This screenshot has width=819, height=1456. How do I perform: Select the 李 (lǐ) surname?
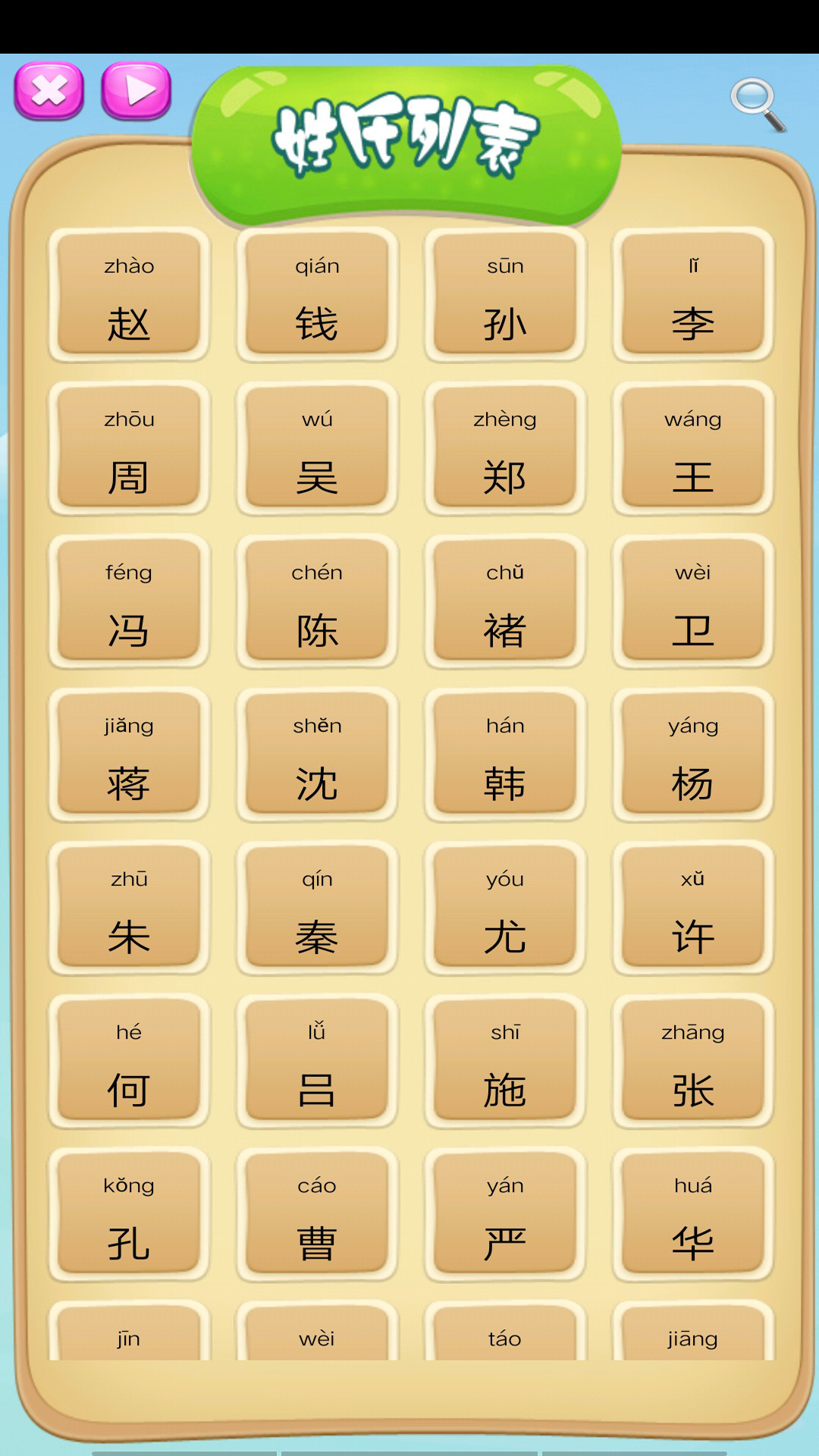(x=693, y=294)
